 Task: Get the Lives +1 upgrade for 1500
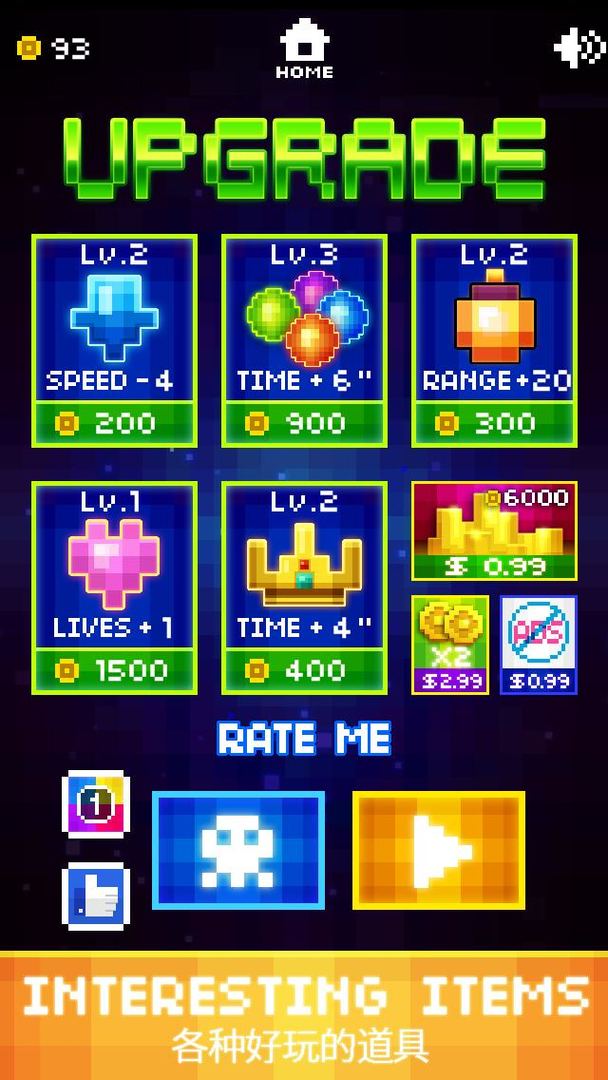point(114,670)
